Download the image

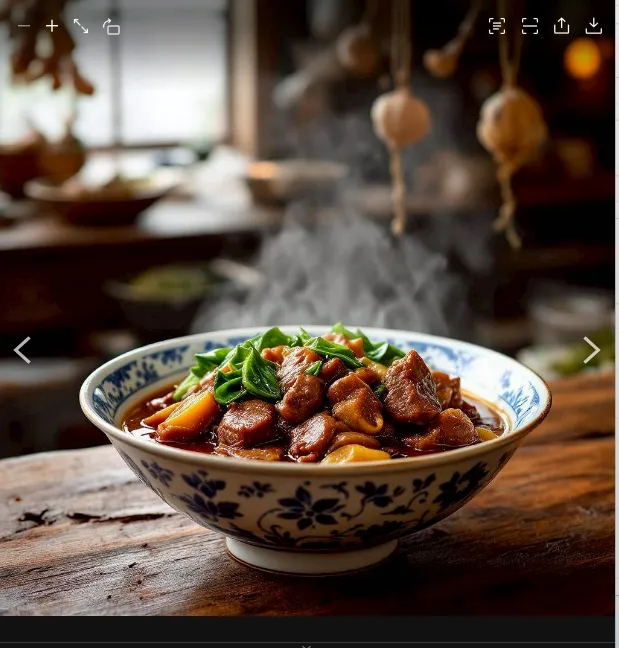[594, 26]
